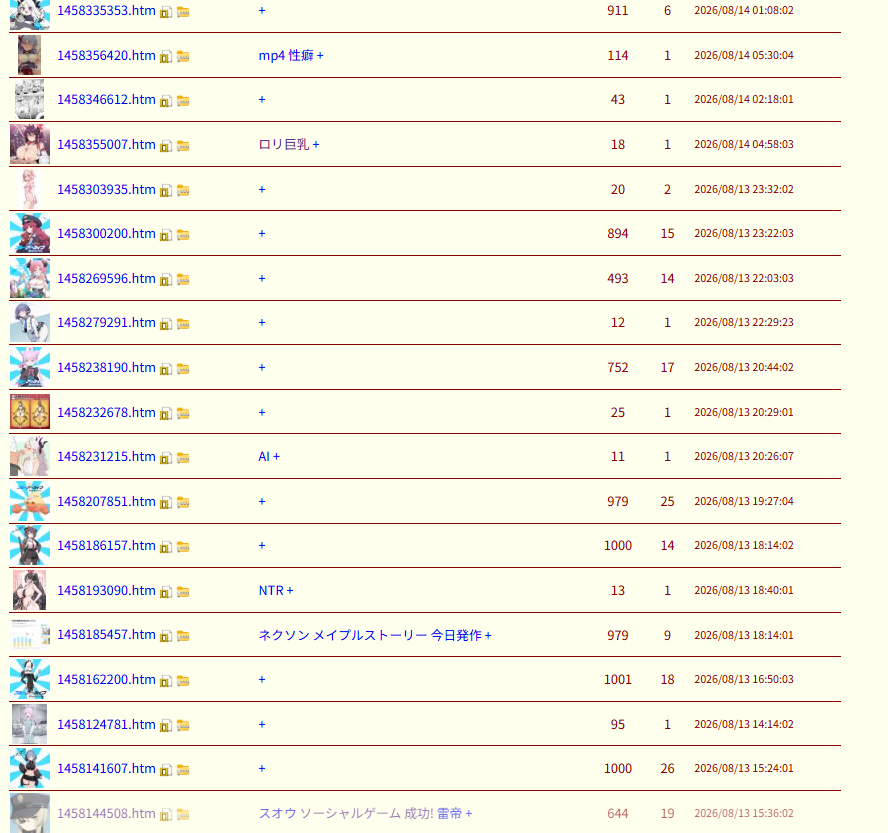Viewport: 888px width, 833px height.
Task: Tap the log icon beside 1458185457.htm
Action: tap(165, 637)
